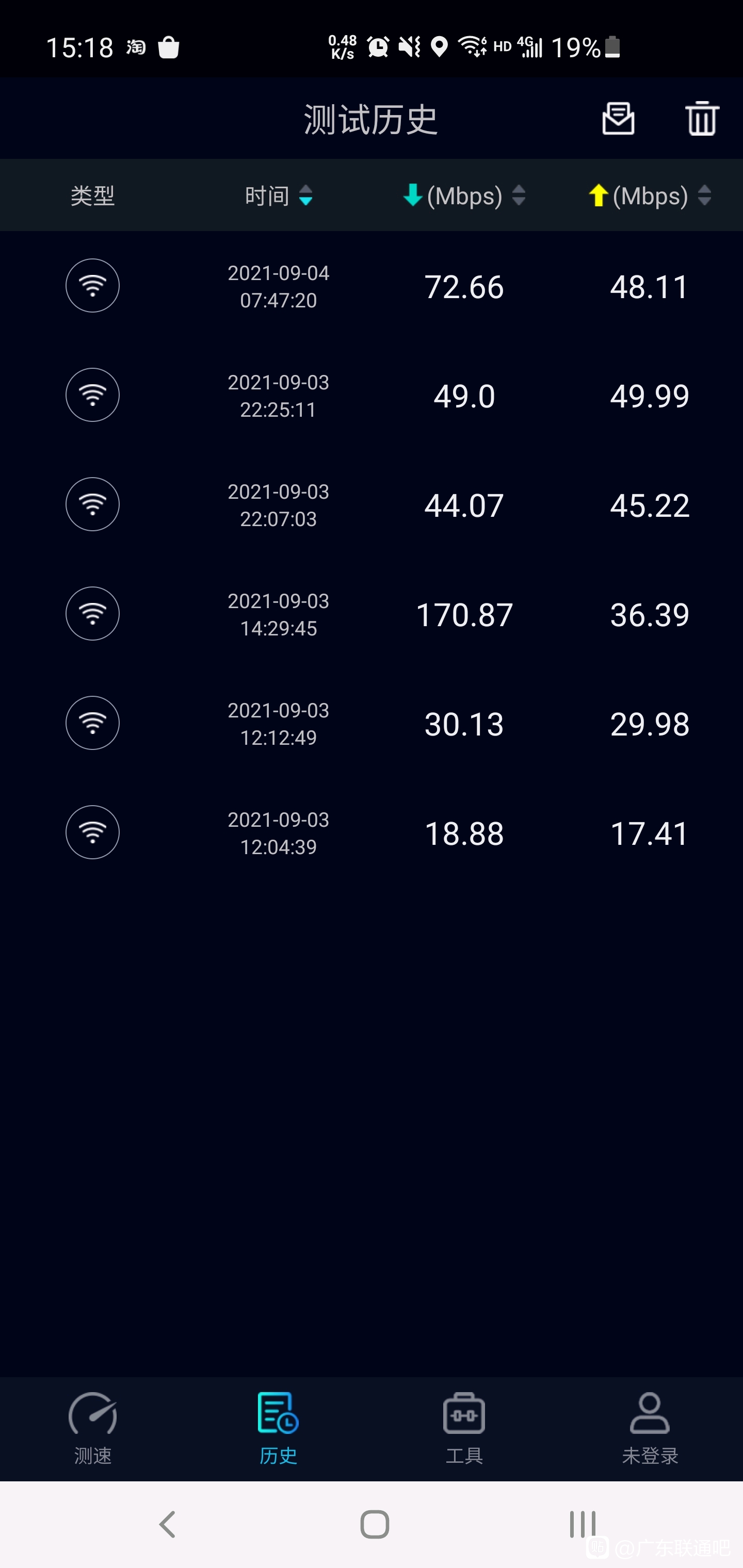Go to the 工具 tab
Viewport: 743px width, 1568px height.
464,1429
